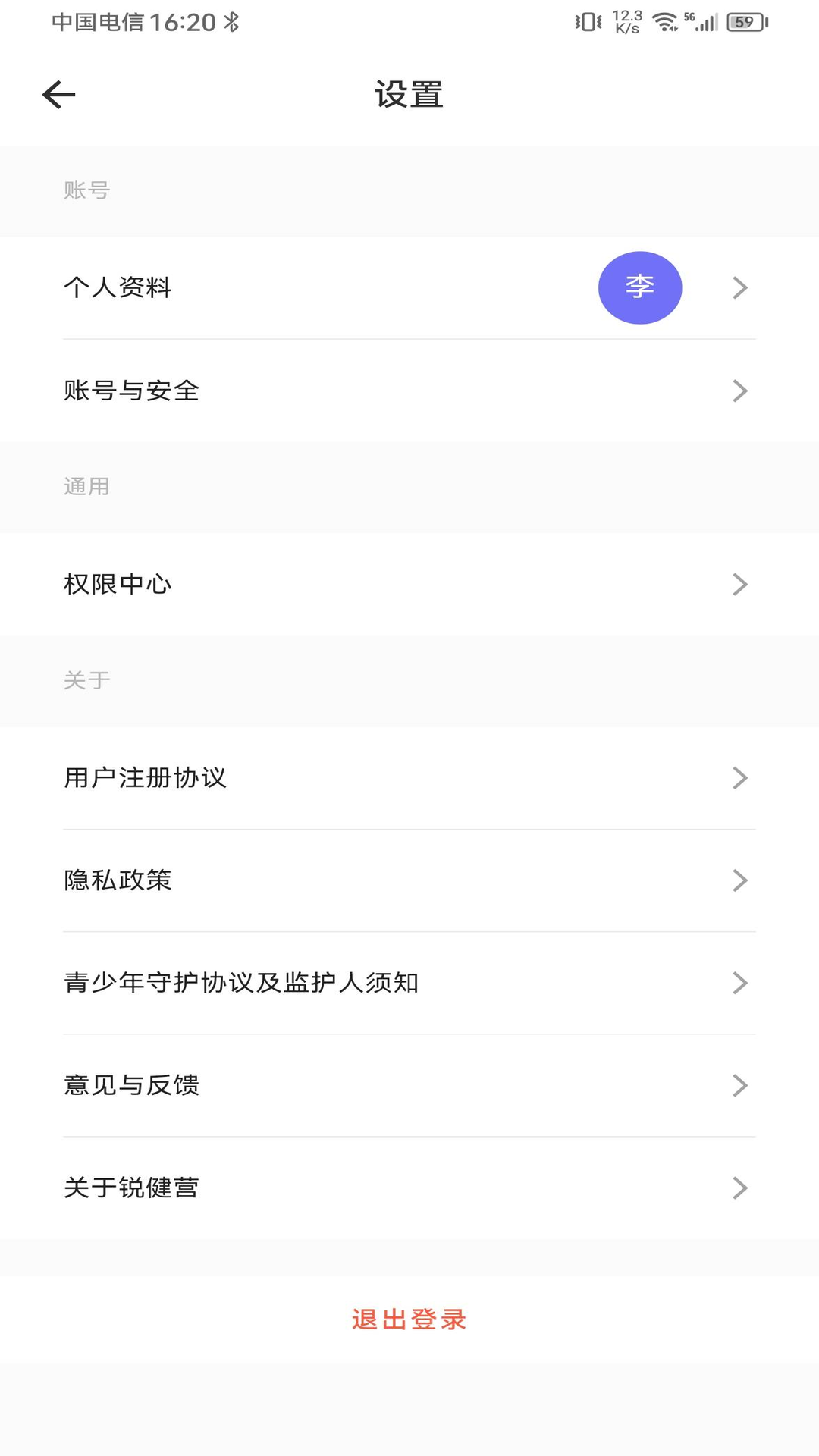Viewport: 819px width, 1456px height.
Task: Click the back arrow to leave Settings
Action: [57, 93]
